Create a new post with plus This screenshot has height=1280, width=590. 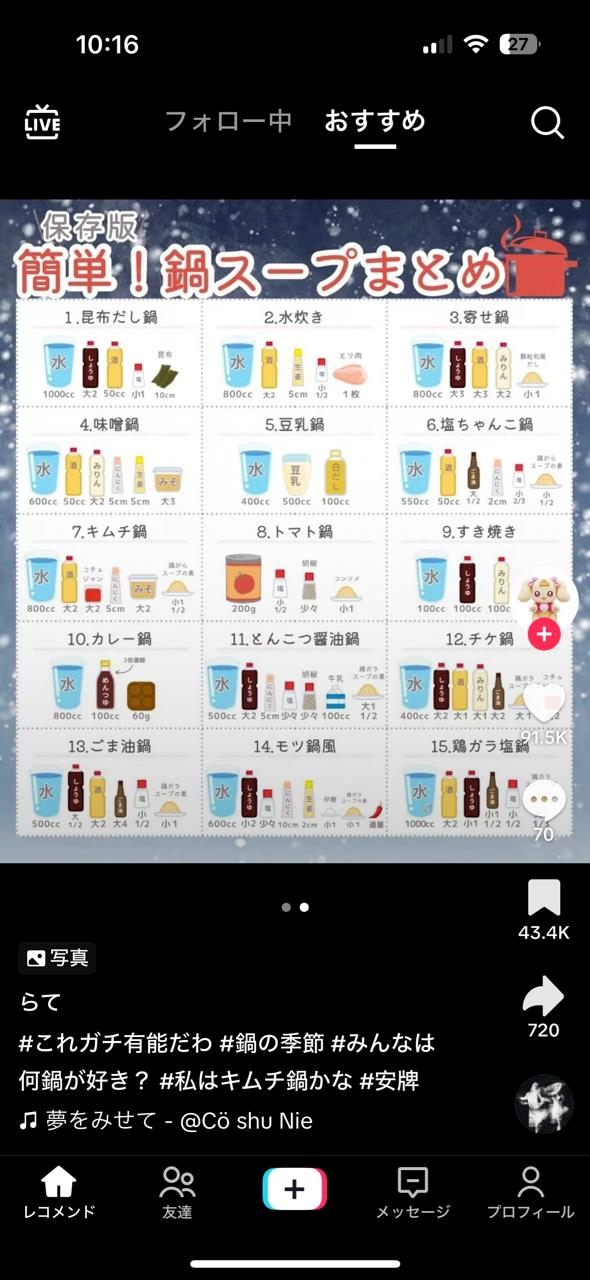[x=295, y=1189]
